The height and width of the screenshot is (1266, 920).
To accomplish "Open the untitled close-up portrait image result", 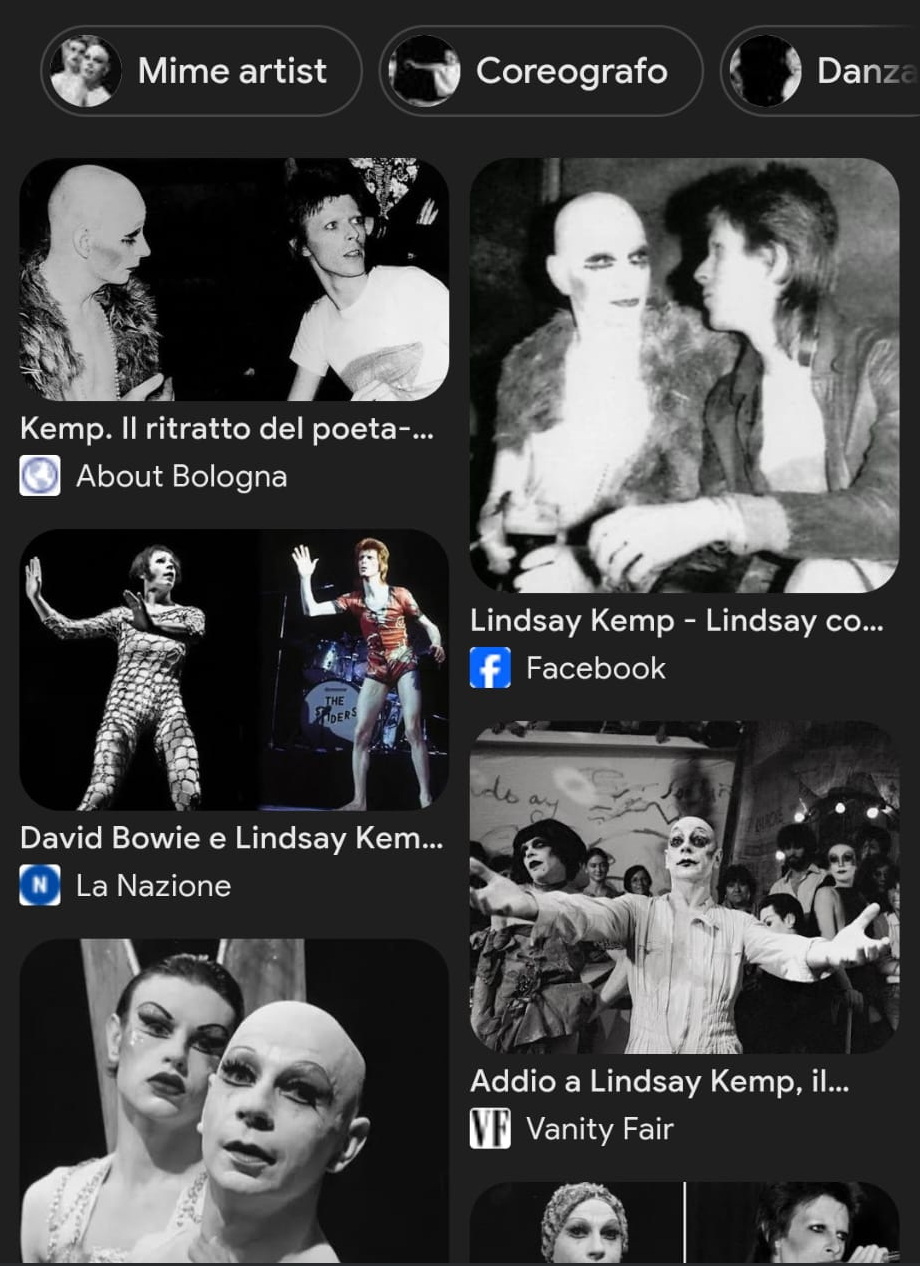I will 234,1100.
